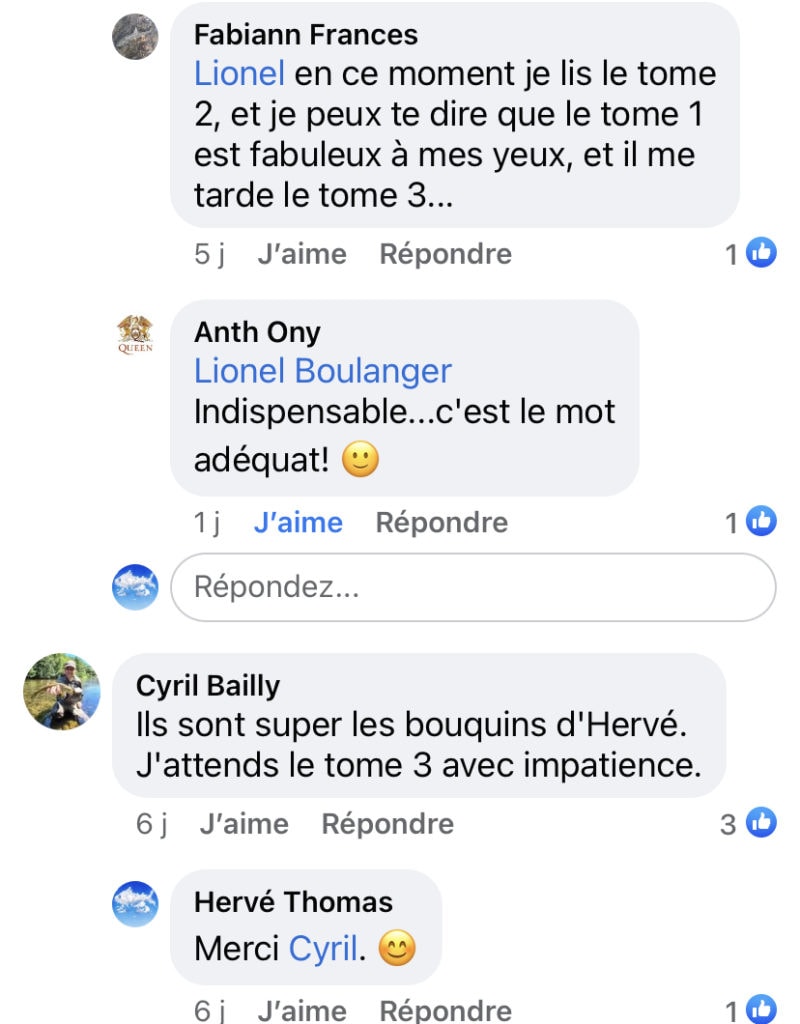The width and height of the screenshot is (800, 1024).
Task: Focus the Répondez… reply field
Action: pyautogui.click(x=473, y=587)
